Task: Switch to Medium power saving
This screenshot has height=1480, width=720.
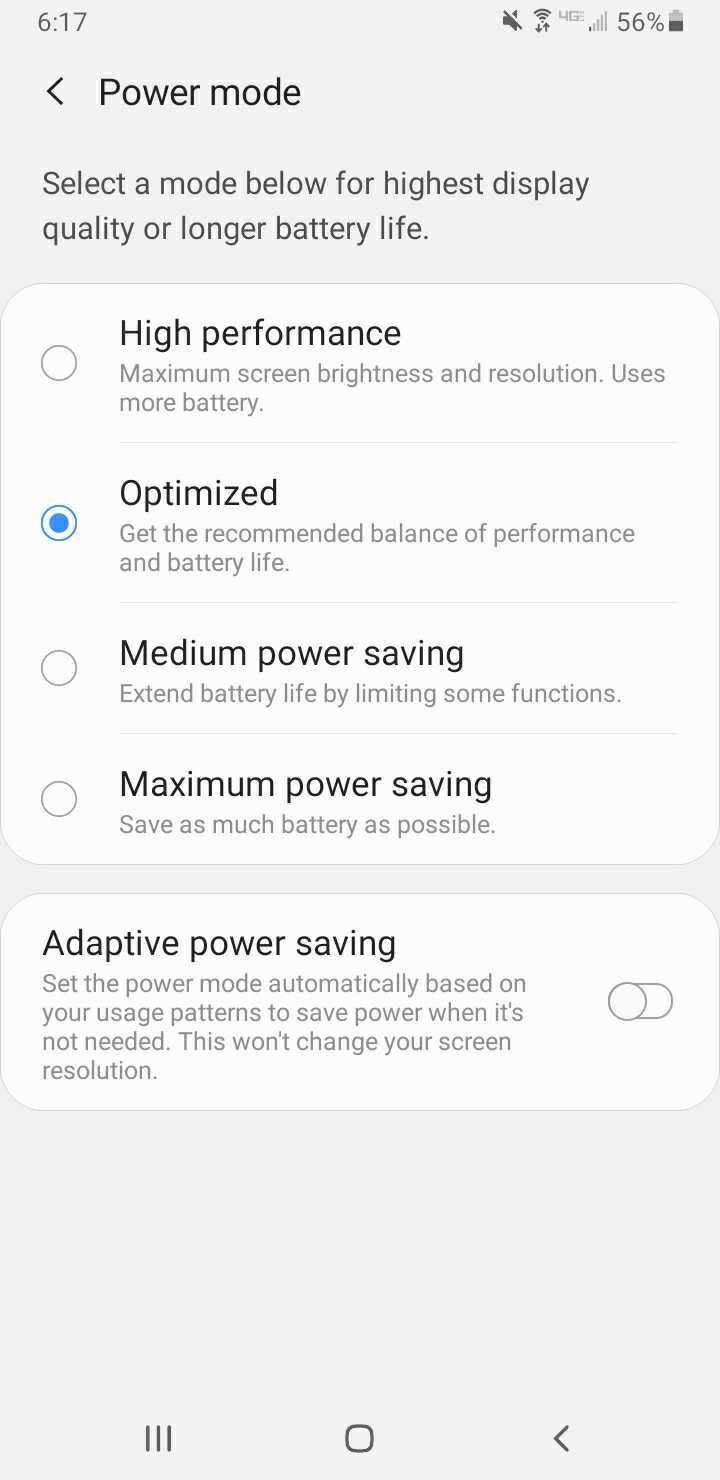Action: coord(360,668)
